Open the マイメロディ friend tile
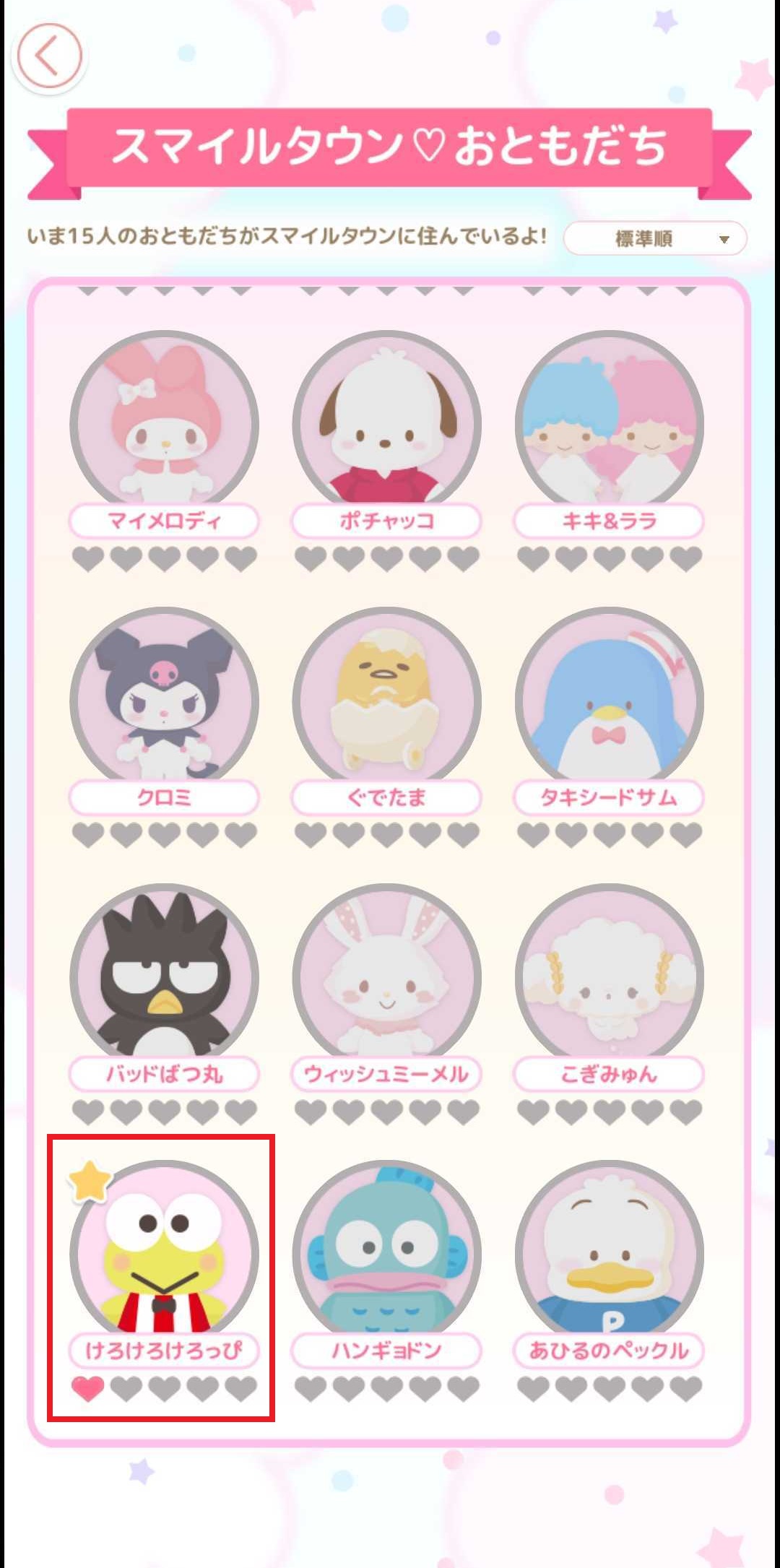Screen dimensions: 780x1568 pyautogui.click(x=165, y=426)
